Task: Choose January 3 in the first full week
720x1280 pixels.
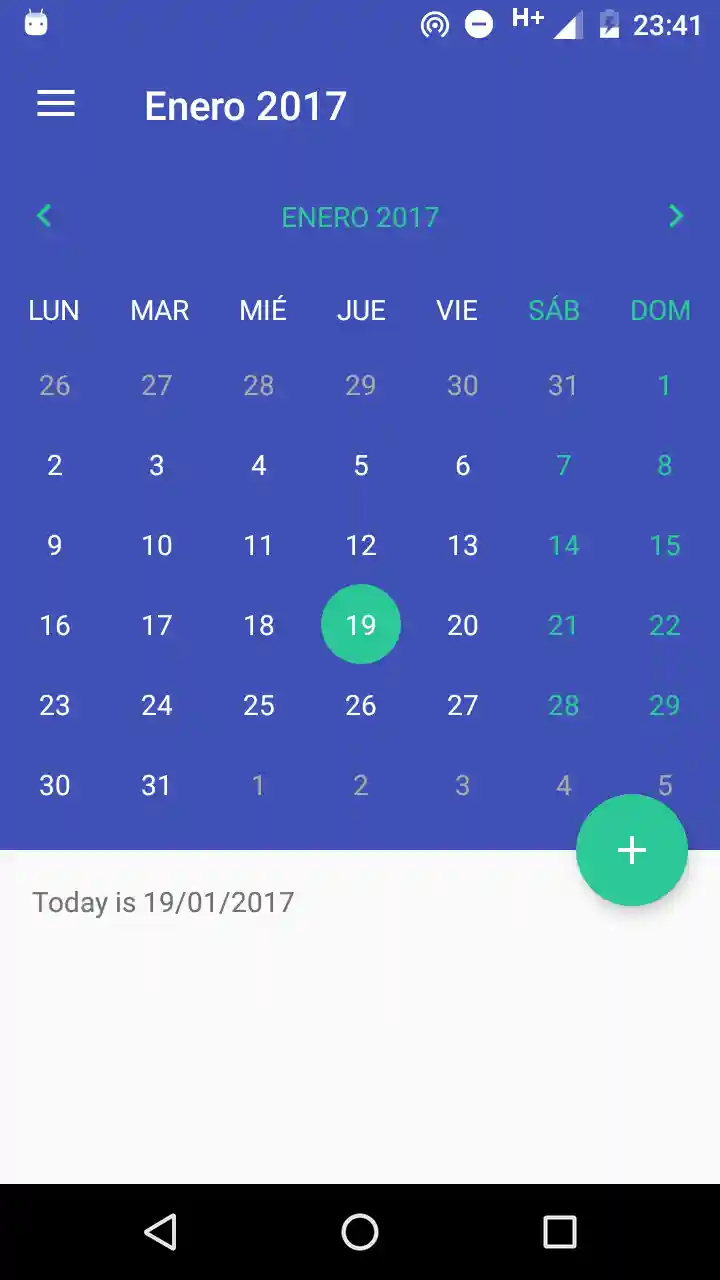Action: click(x=156, y=465)
